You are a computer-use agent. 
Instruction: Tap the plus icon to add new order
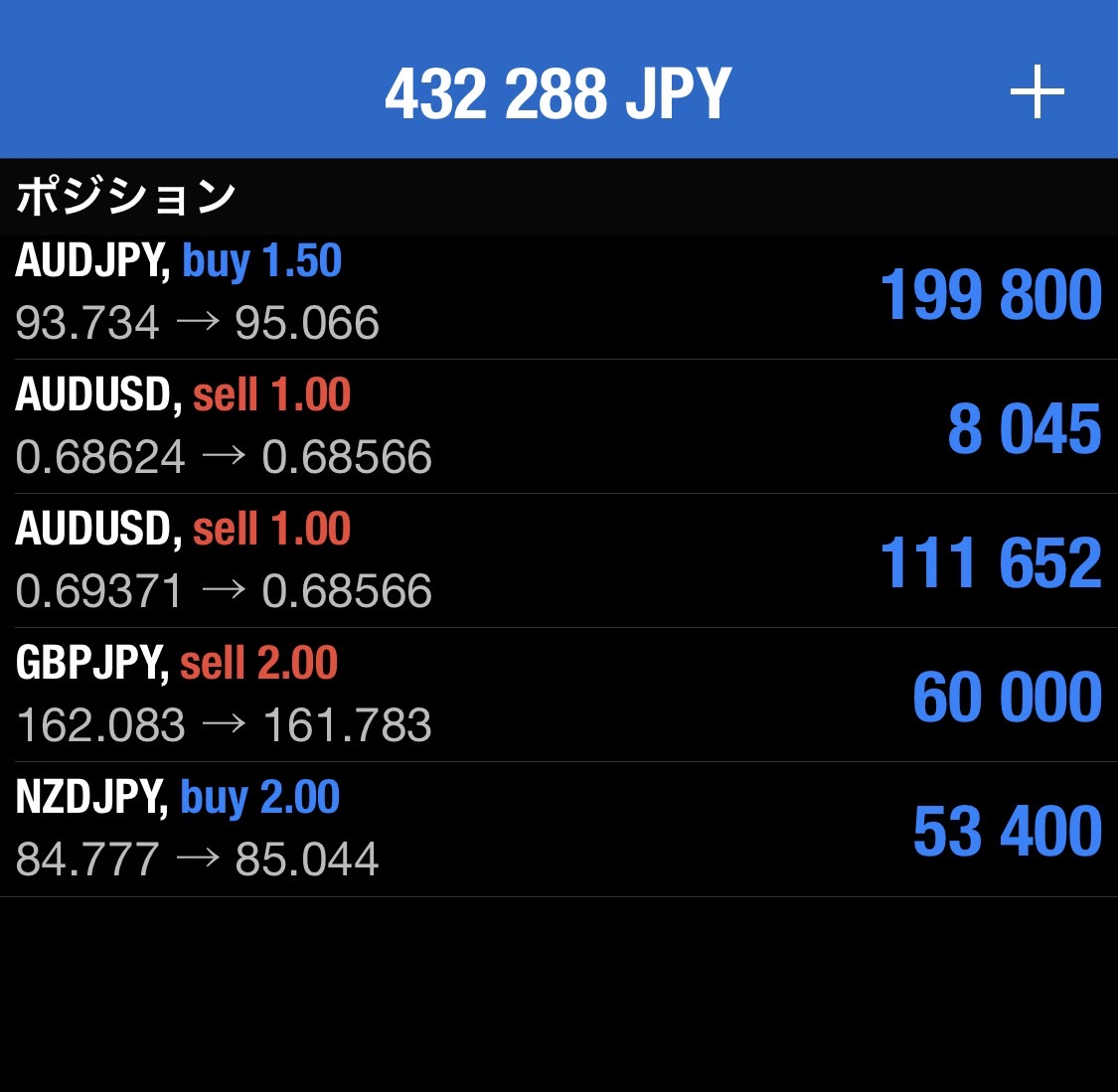(x=1037, y=93)
